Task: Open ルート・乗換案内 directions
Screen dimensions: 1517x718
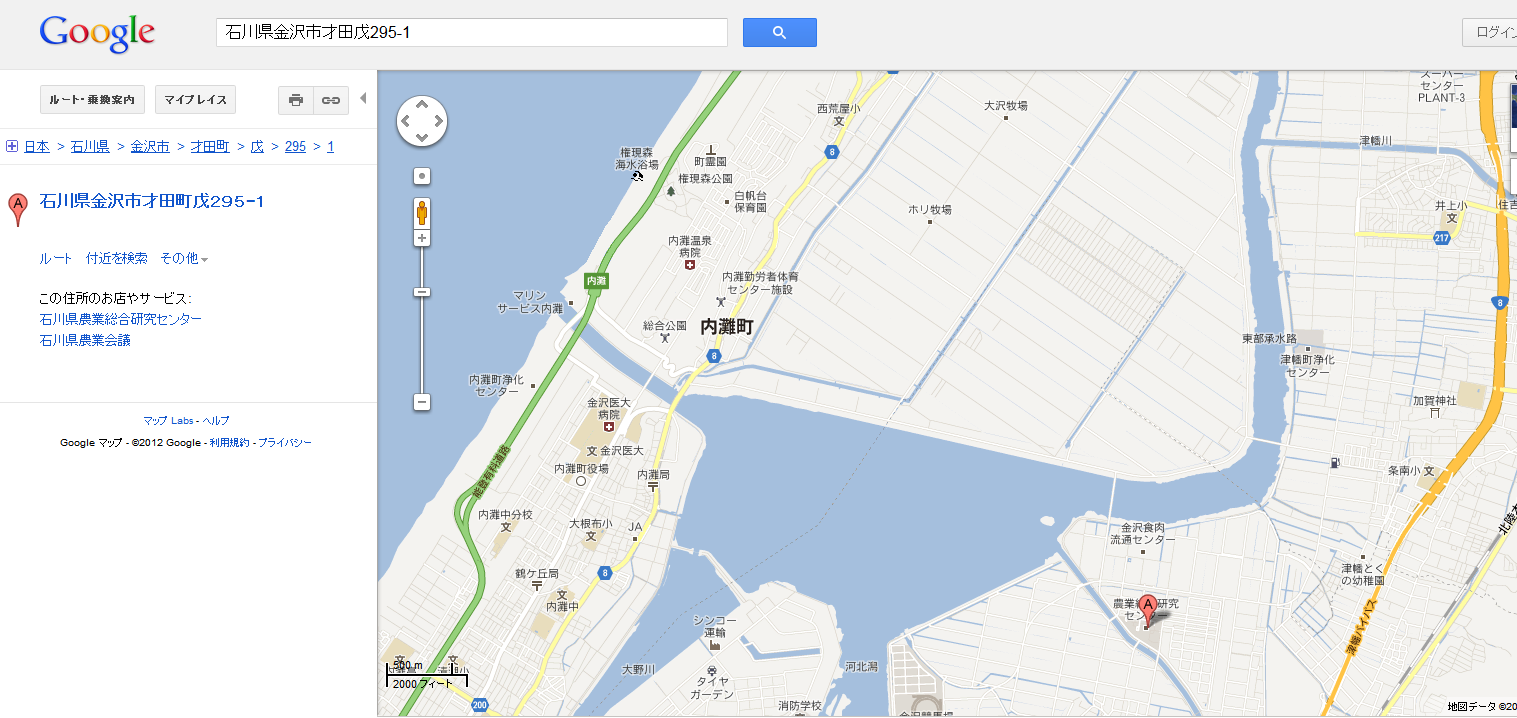Action: [x=92, y=100]
